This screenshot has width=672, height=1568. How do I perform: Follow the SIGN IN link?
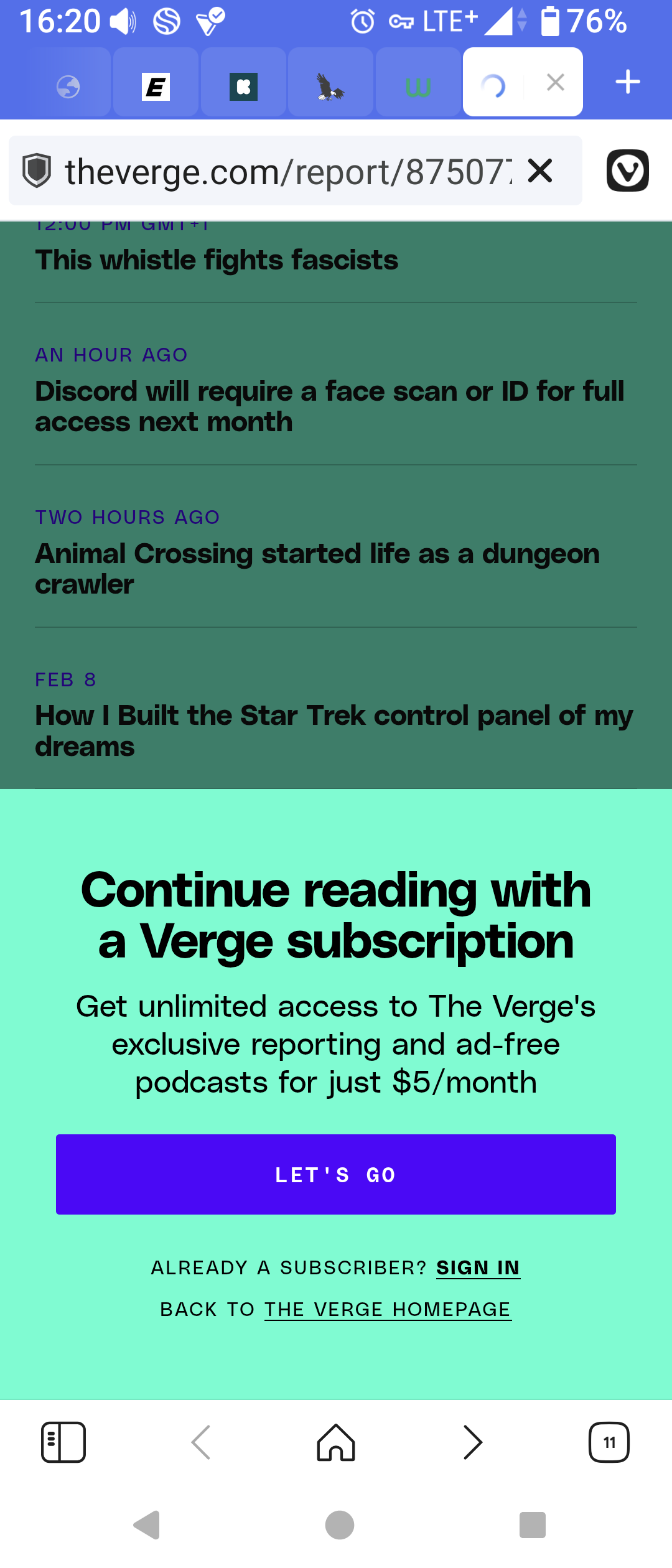pos(478,1267)
